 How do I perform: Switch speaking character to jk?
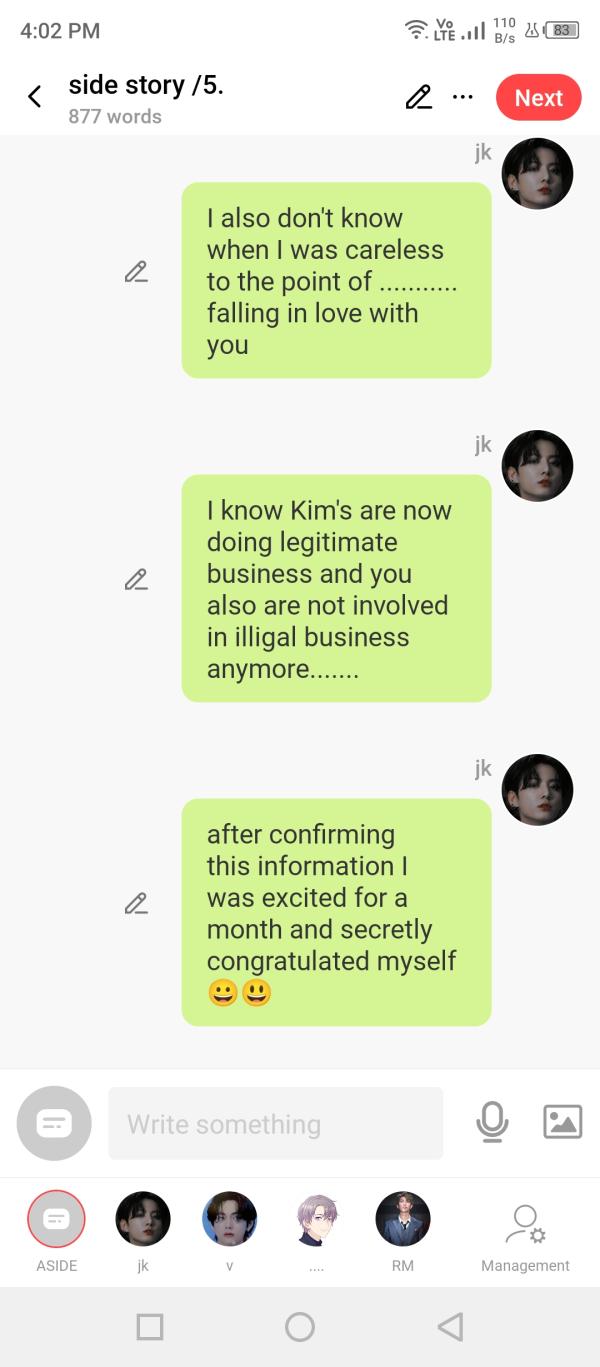pyautogui.click(x=143, y=1231)
